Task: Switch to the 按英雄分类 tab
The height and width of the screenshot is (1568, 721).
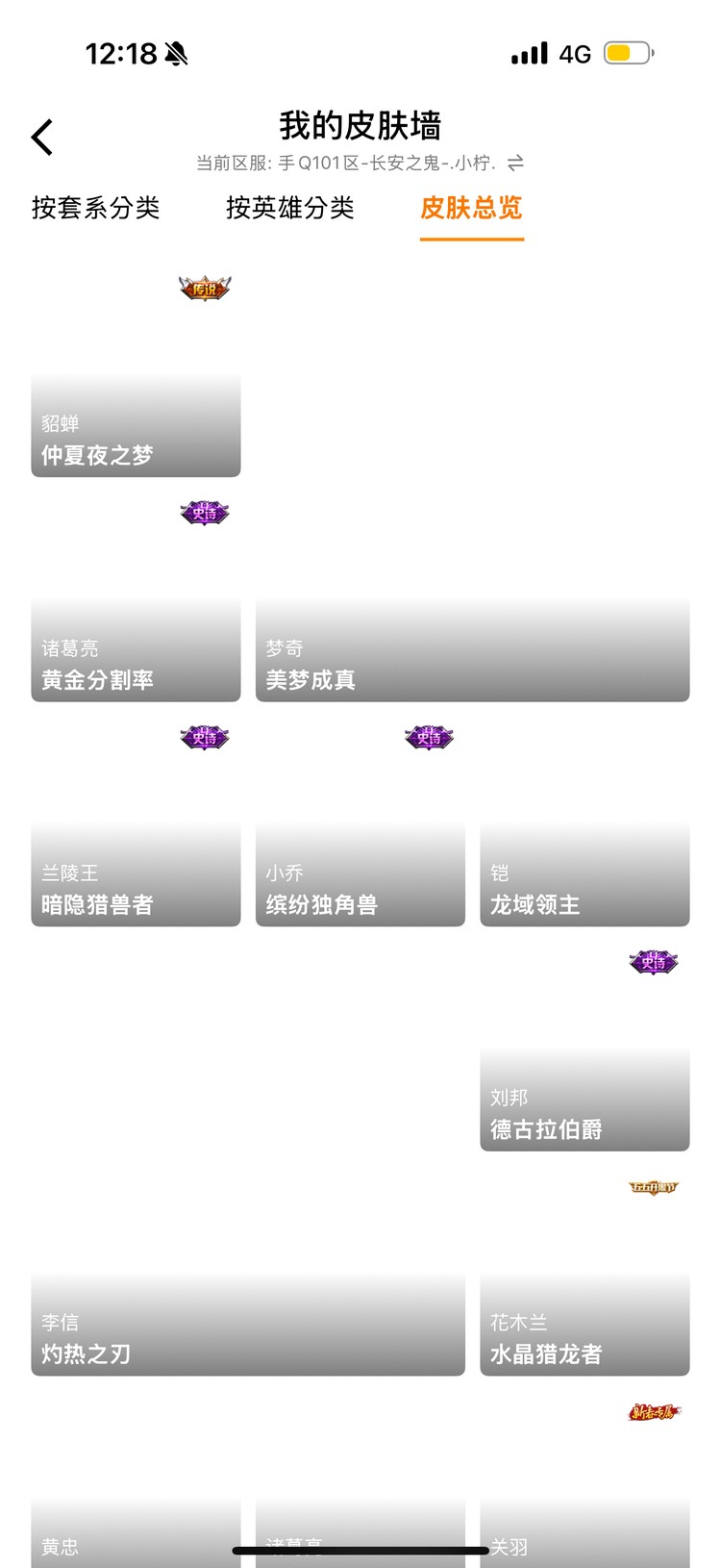Action: [x=292, y=208]
